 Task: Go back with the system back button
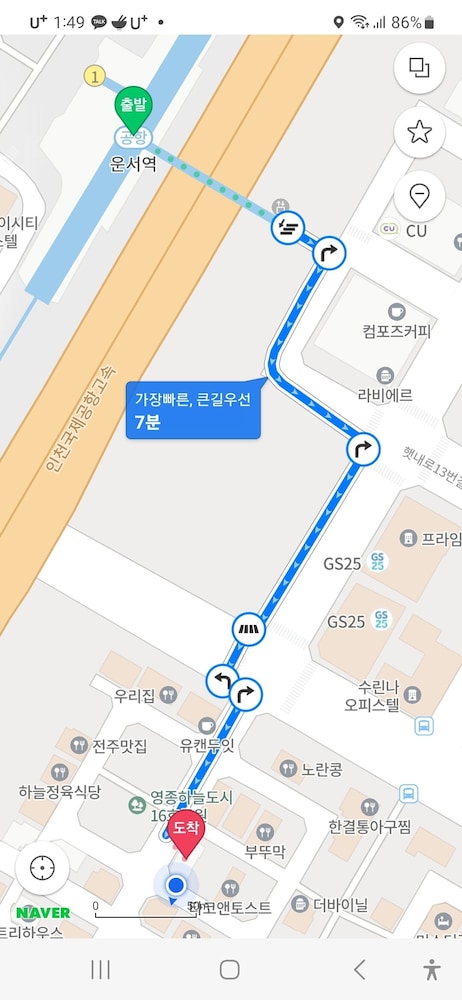360,969
